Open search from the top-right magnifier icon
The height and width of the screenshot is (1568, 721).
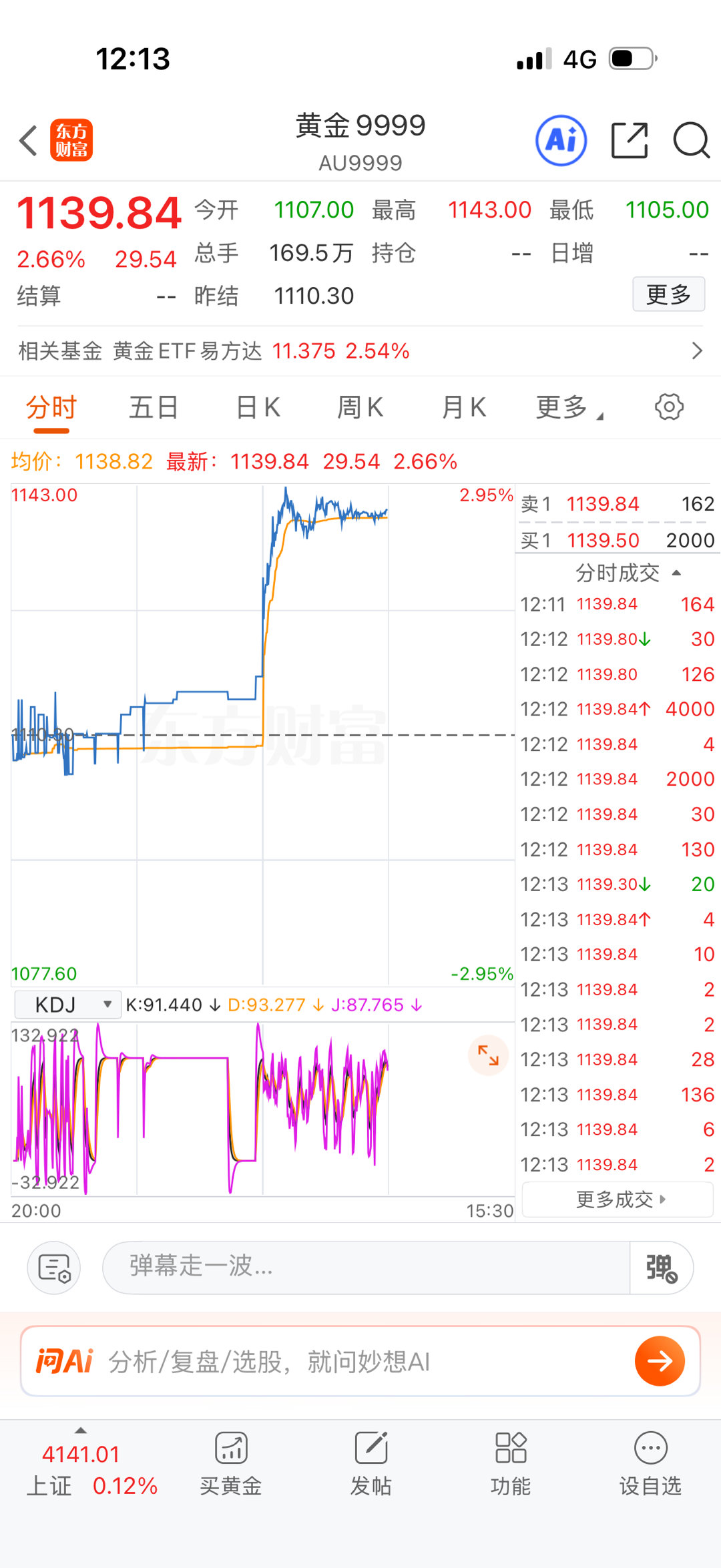coord(691,140)
